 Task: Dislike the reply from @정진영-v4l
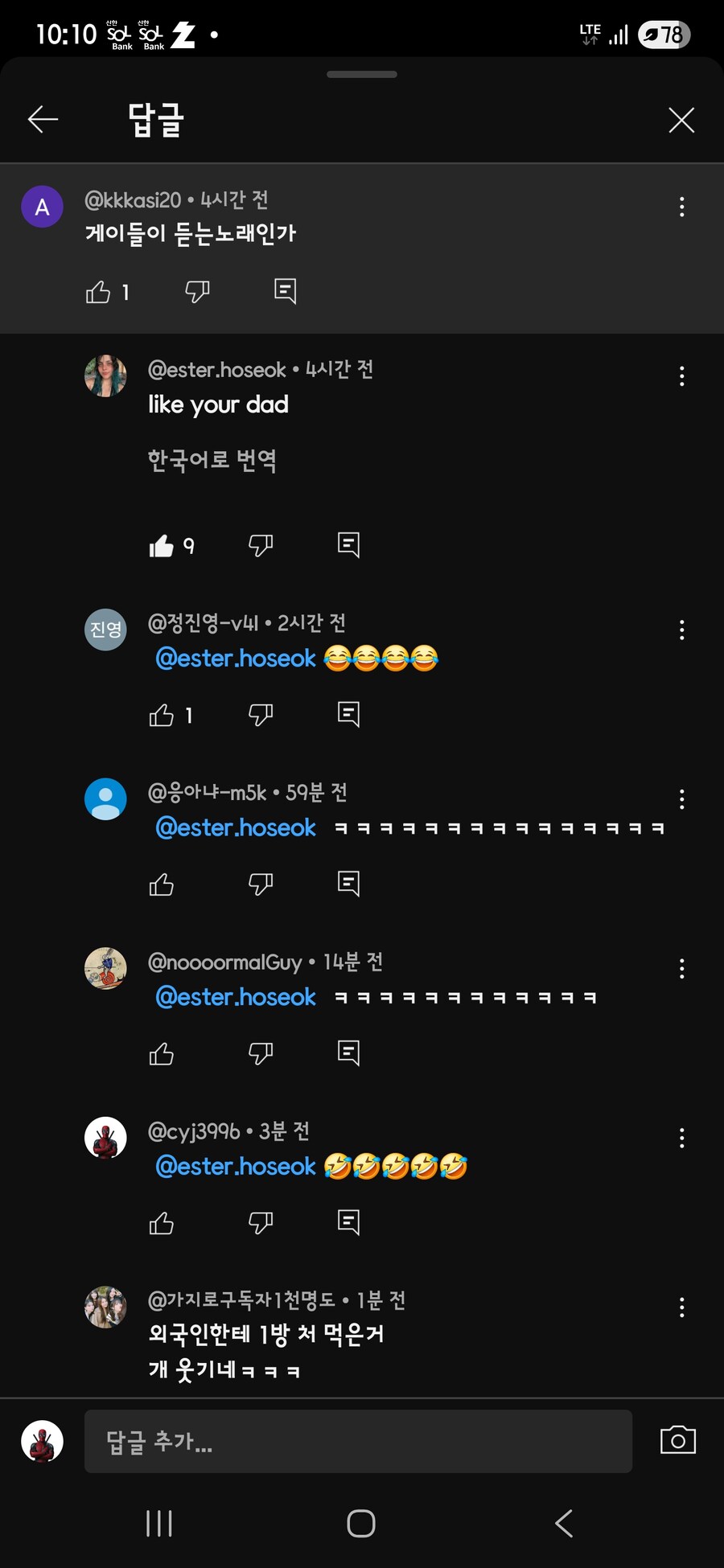[261, 715]
